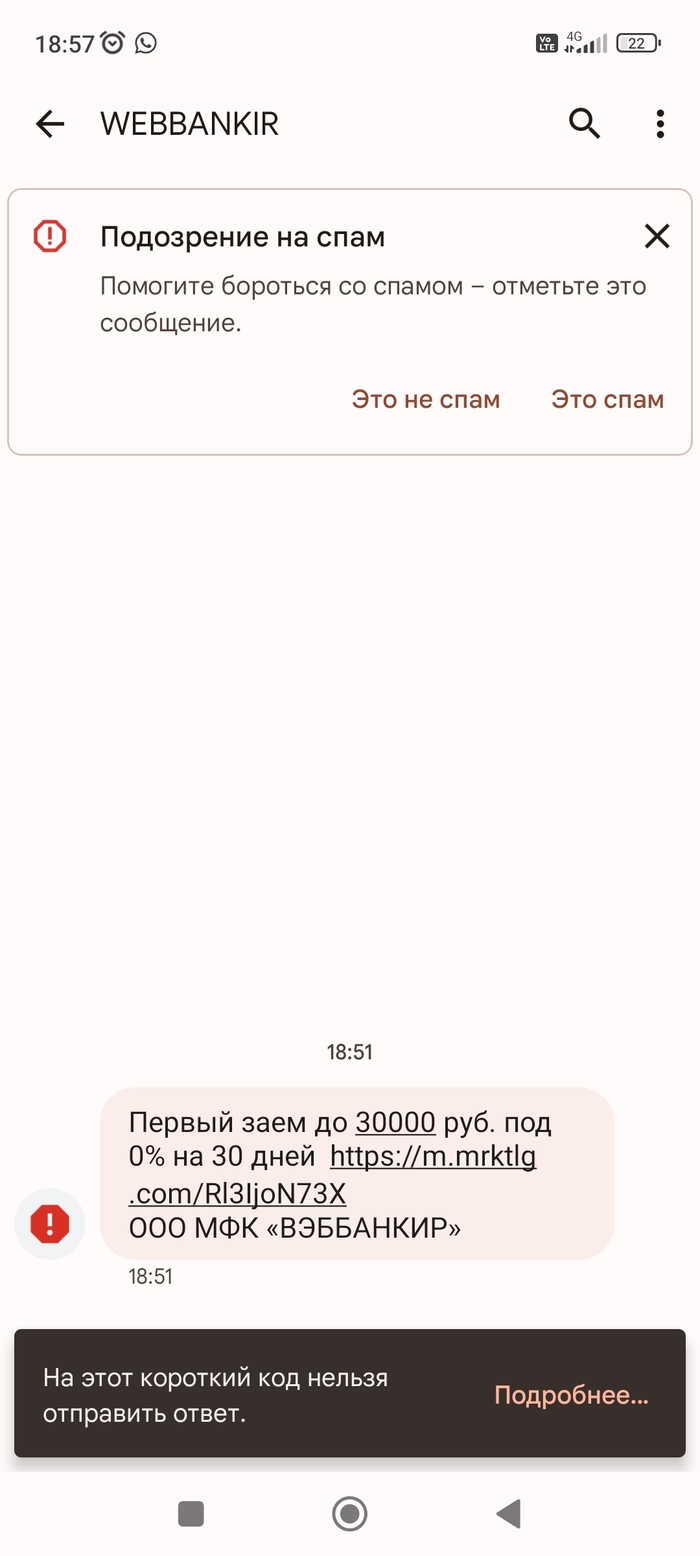The height and width of the screenshot is (1556, 700).
Task: Tap the red spam warning icon beside message
Action: click(49, 1223)
